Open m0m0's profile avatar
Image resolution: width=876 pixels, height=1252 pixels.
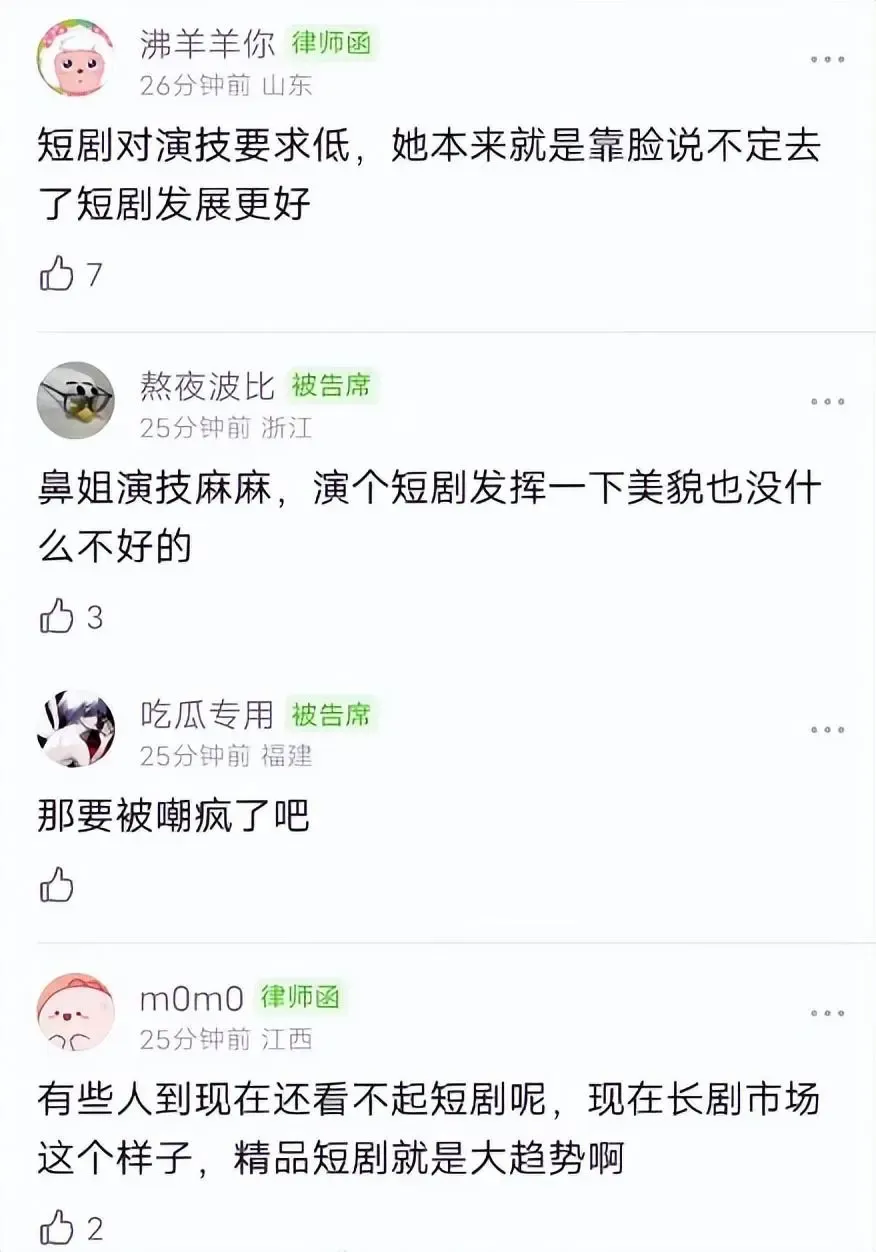pos(75,1011)
